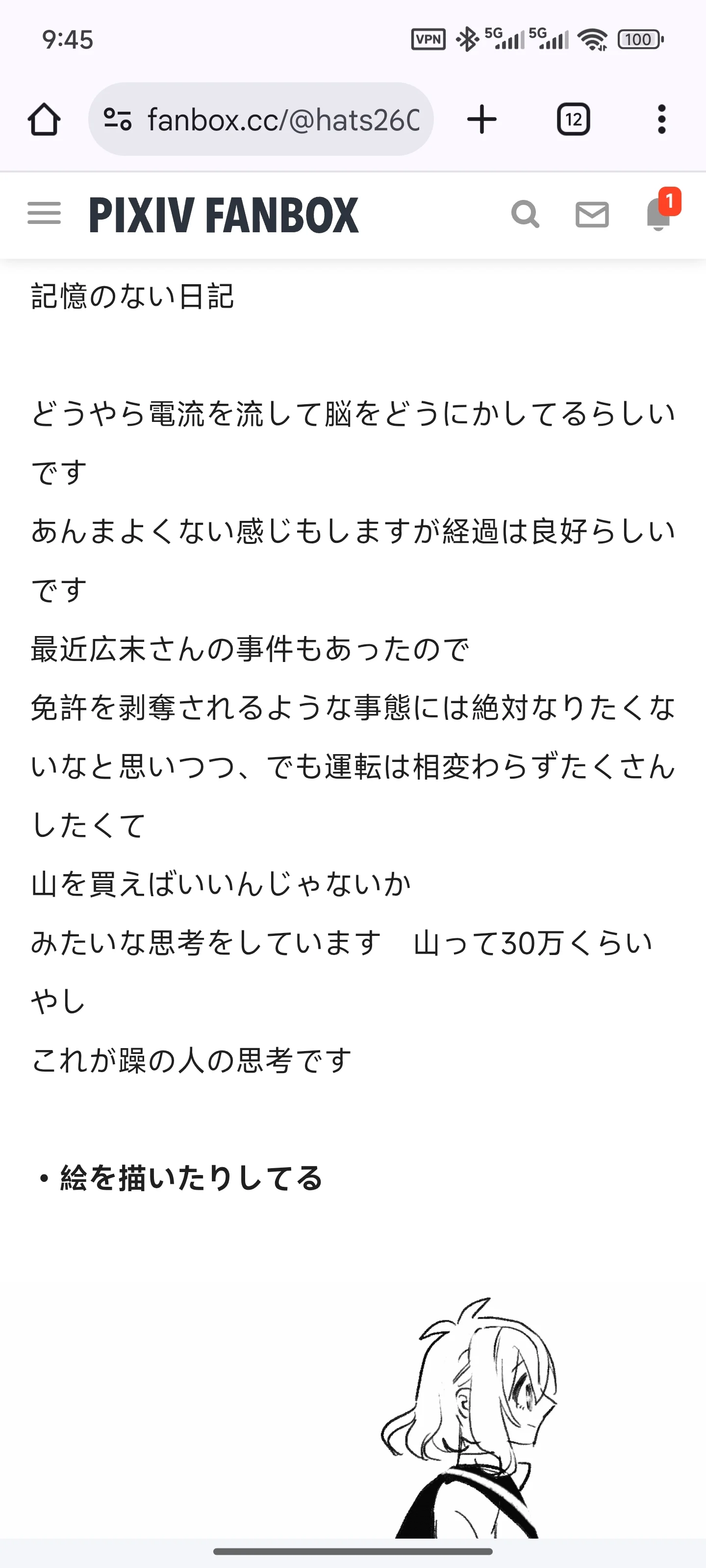This screenshot has width=706, height=1568.
Task: Open the sketch illustration in the post
Action: (x=470, y=1418)
